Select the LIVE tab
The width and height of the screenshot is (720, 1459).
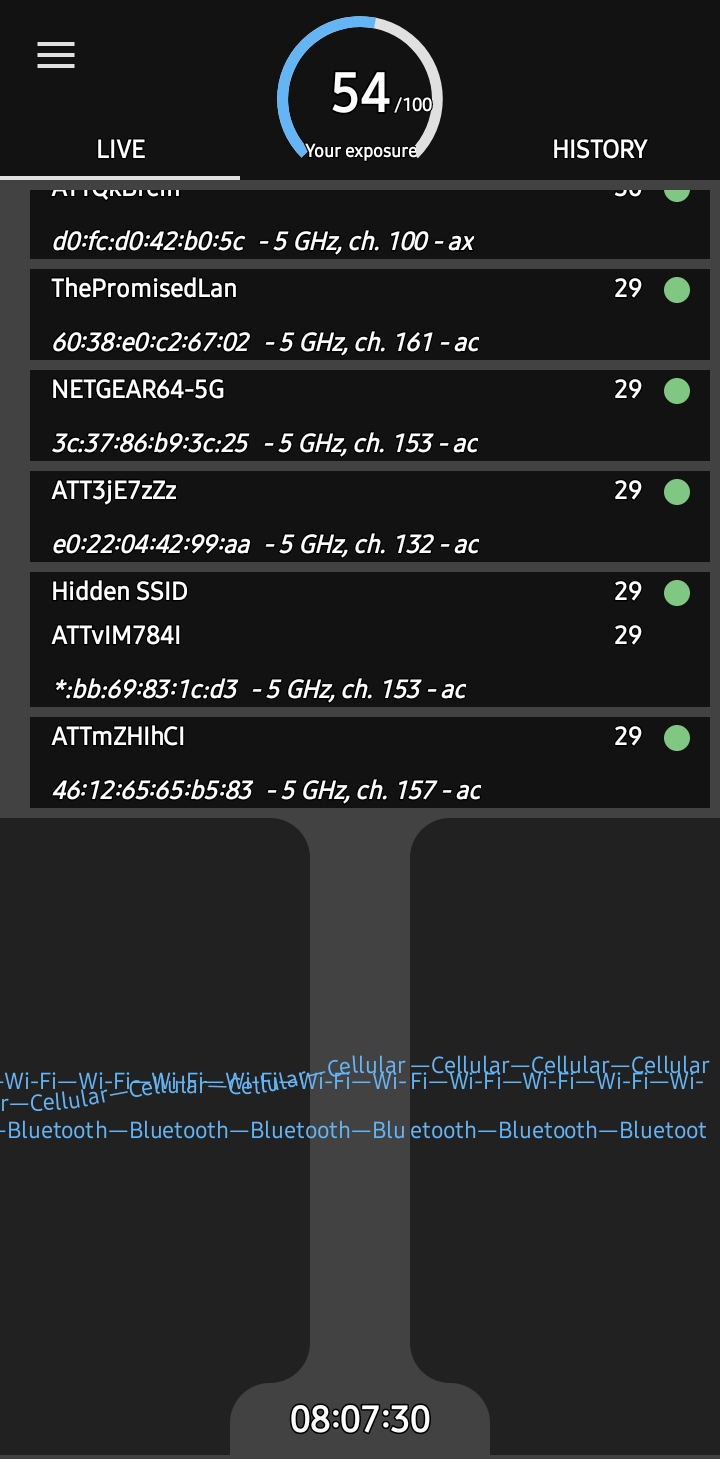tap(120, 149)
